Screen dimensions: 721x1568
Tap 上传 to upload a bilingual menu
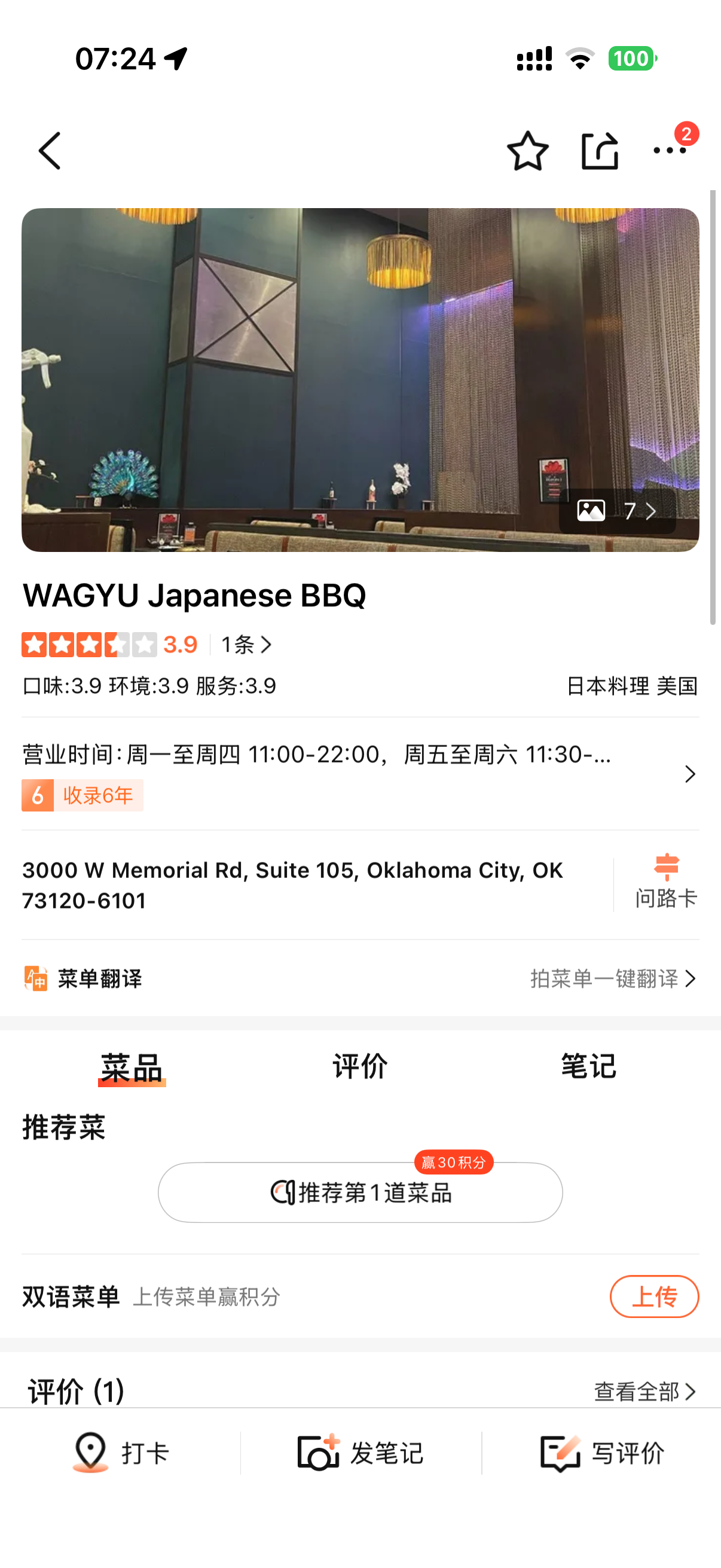[654, 1297]
